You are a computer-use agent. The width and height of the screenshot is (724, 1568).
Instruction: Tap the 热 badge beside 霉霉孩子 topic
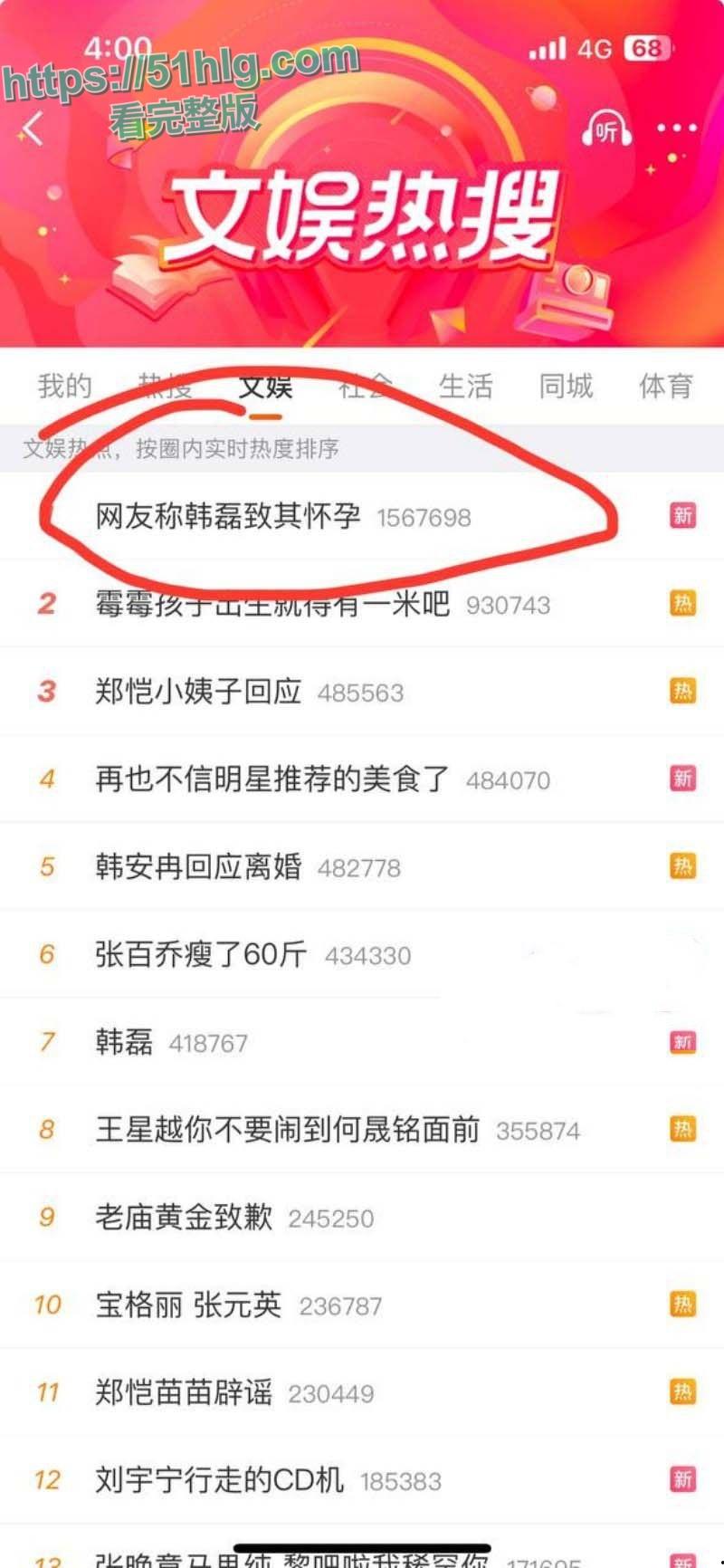click(x=683, y=604)
